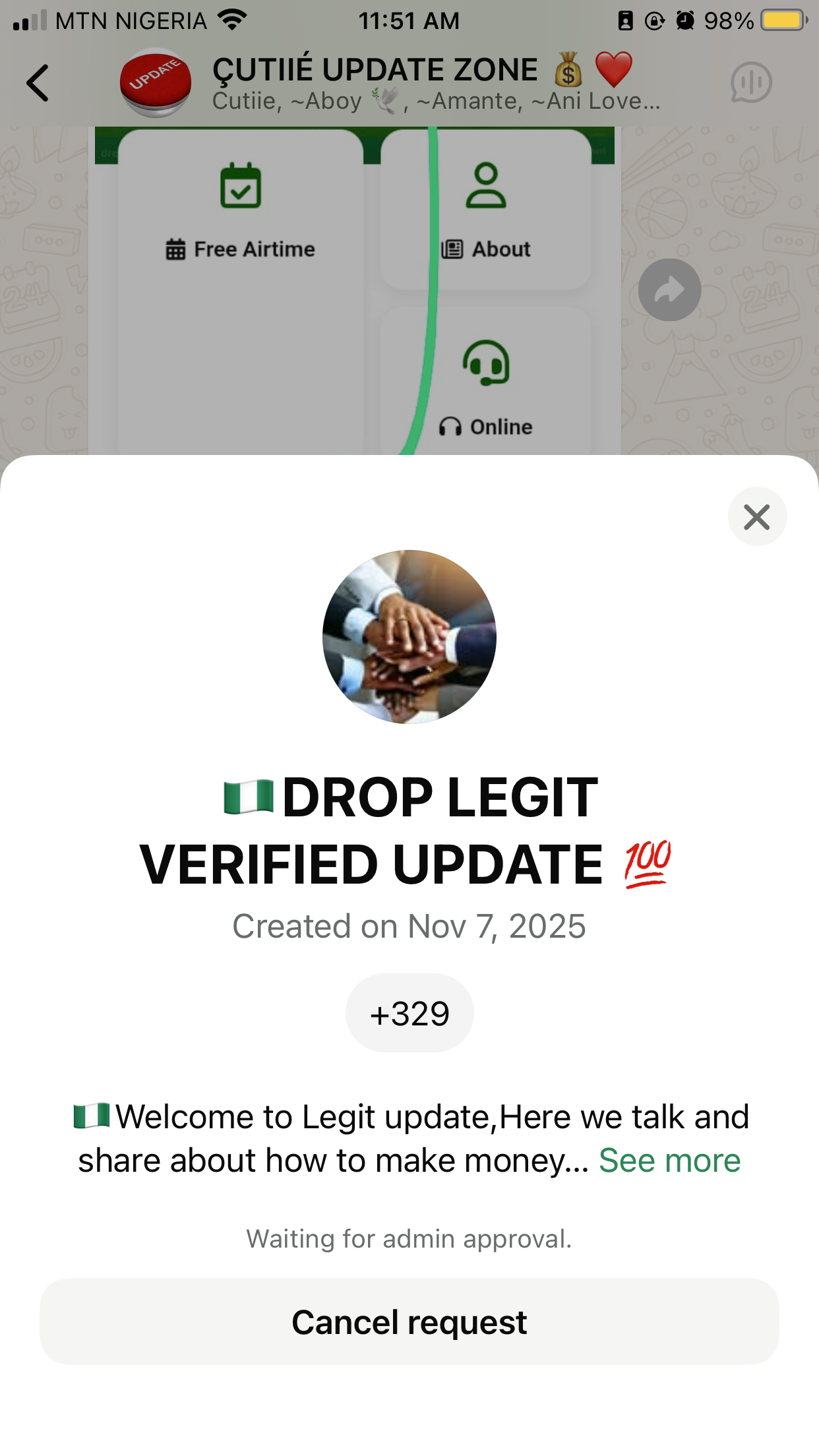
Task: View the +329 members chip
Action: pyautogui.click(x=409, y=1013)
